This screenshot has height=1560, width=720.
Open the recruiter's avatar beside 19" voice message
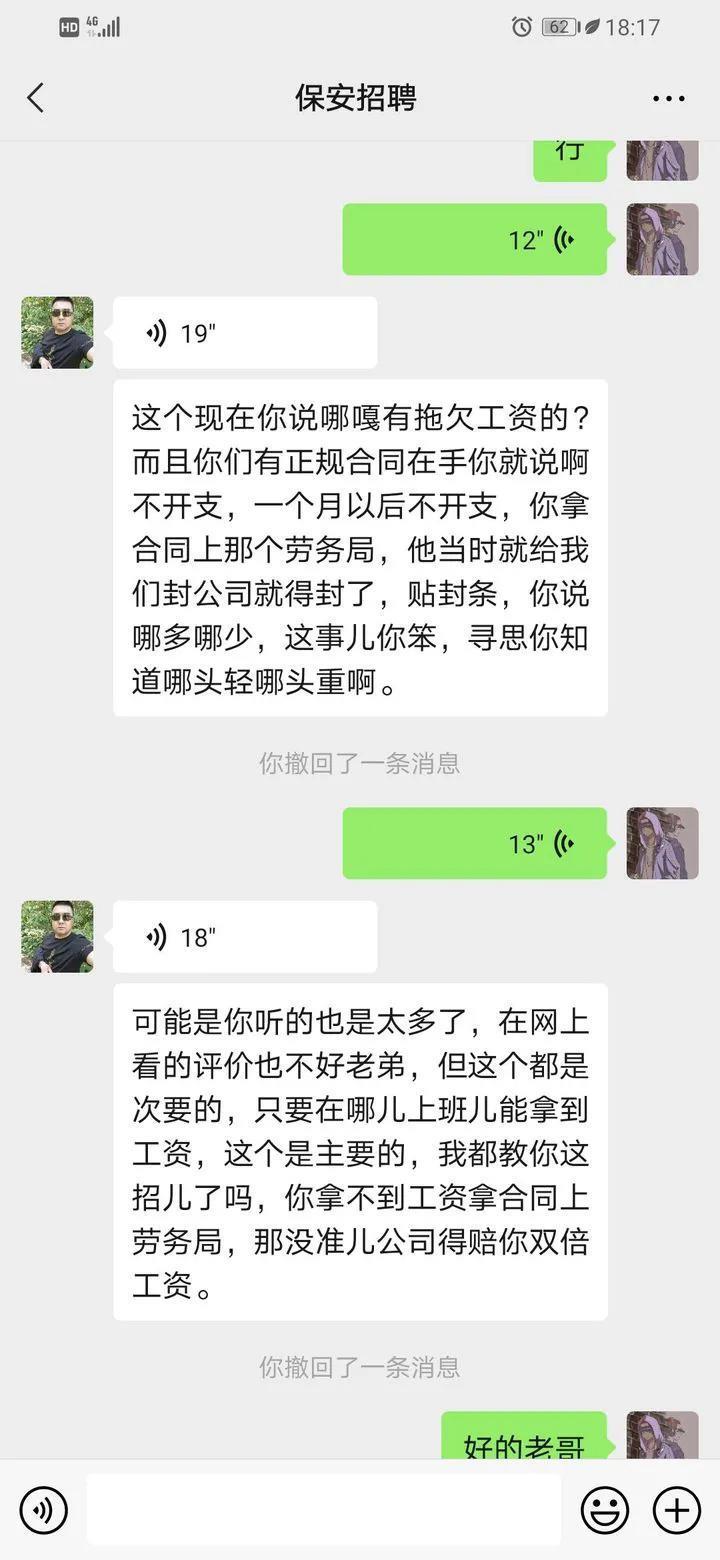pos(58,333)
